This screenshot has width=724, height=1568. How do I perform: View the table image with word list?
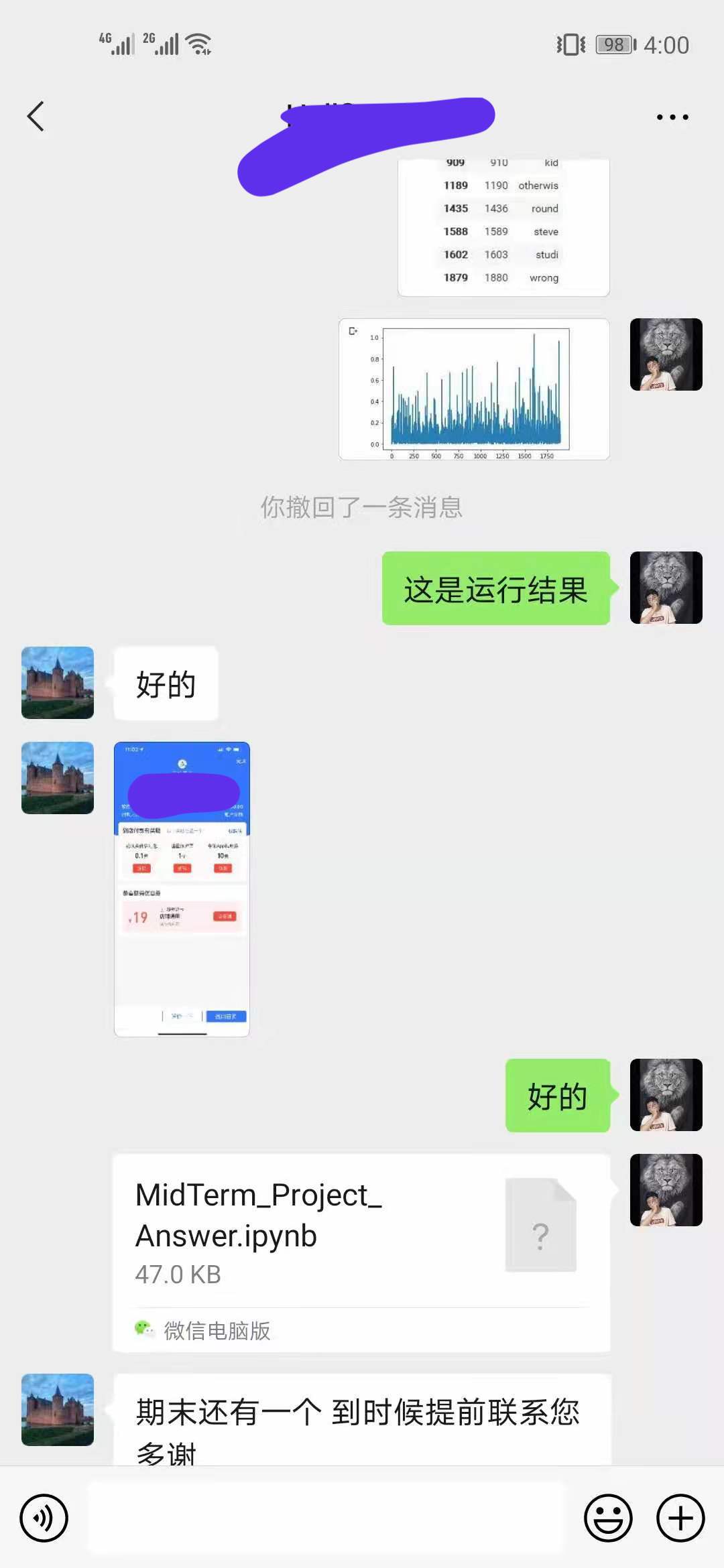click(x=503, y=228)
